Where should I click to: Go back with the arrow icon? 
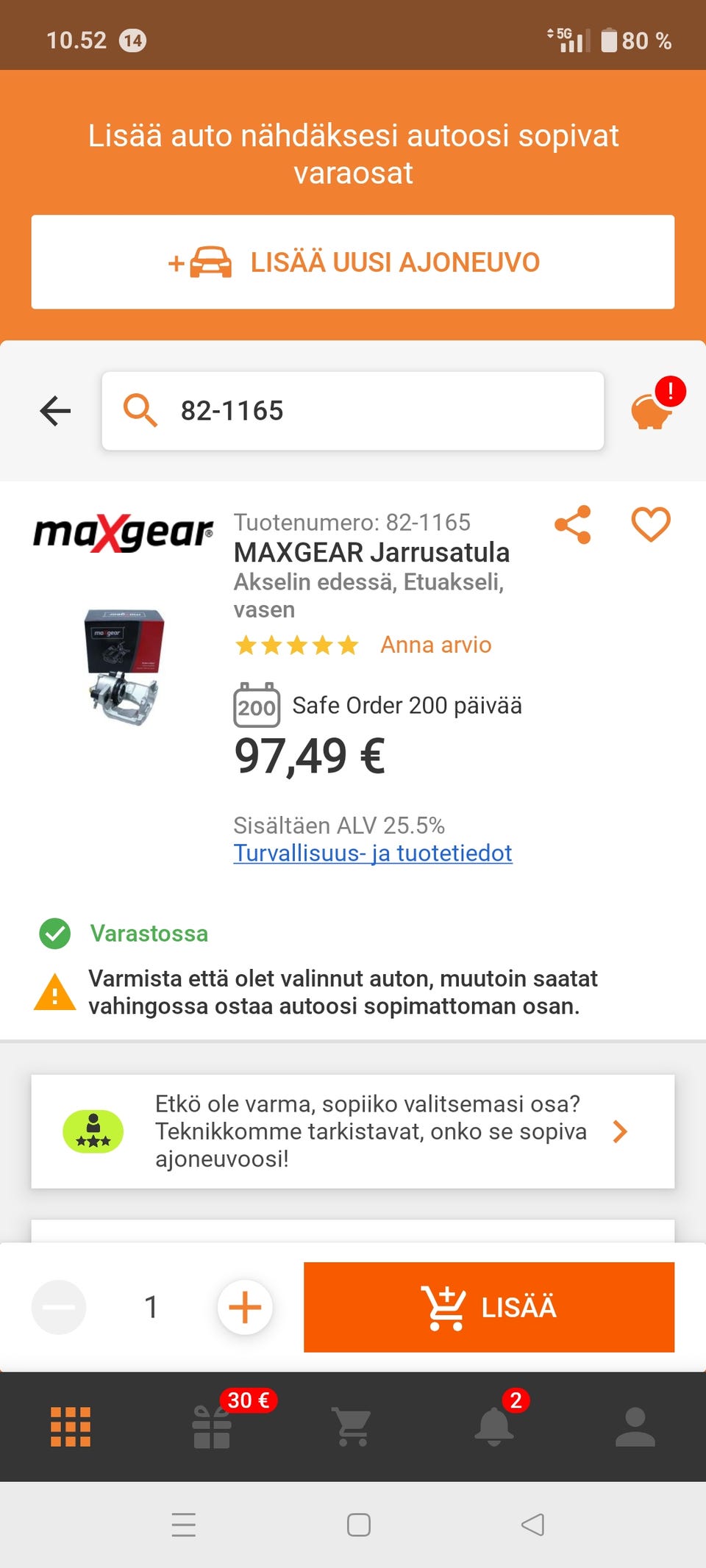55,411
